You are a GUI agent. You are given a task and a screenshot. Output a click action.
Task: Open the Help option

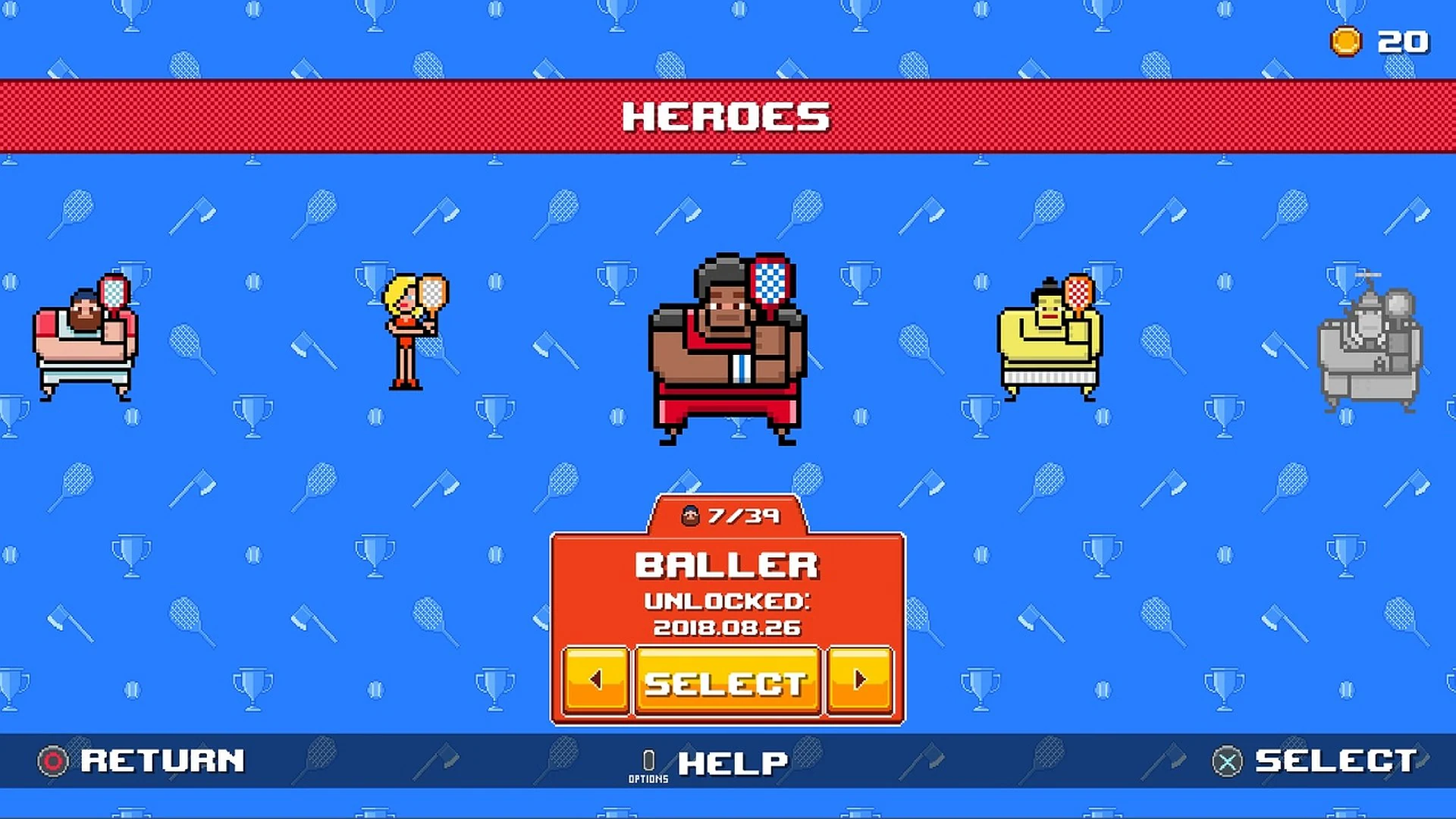709,763
